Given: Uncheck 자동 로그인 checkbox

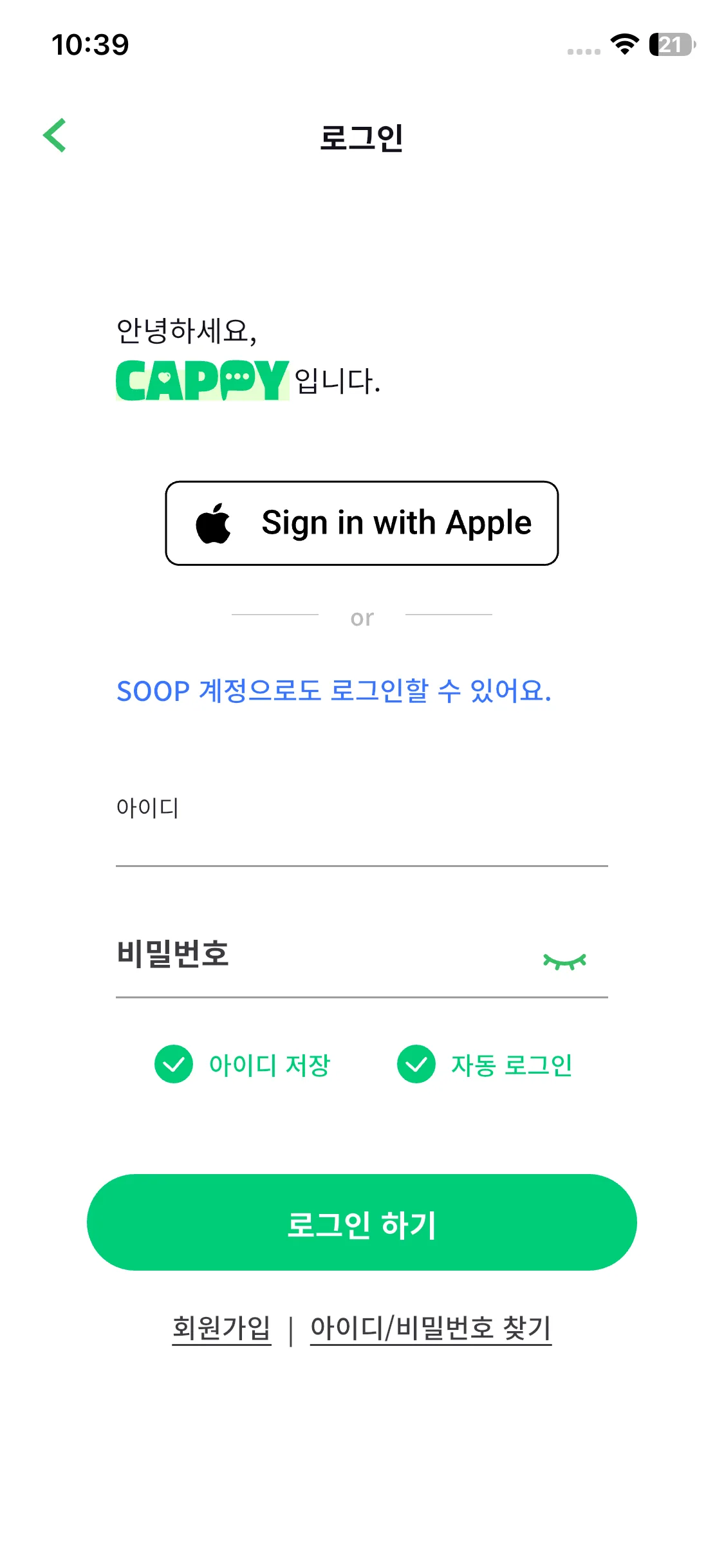Looking at the screenshot, I should pos(416,1064).
